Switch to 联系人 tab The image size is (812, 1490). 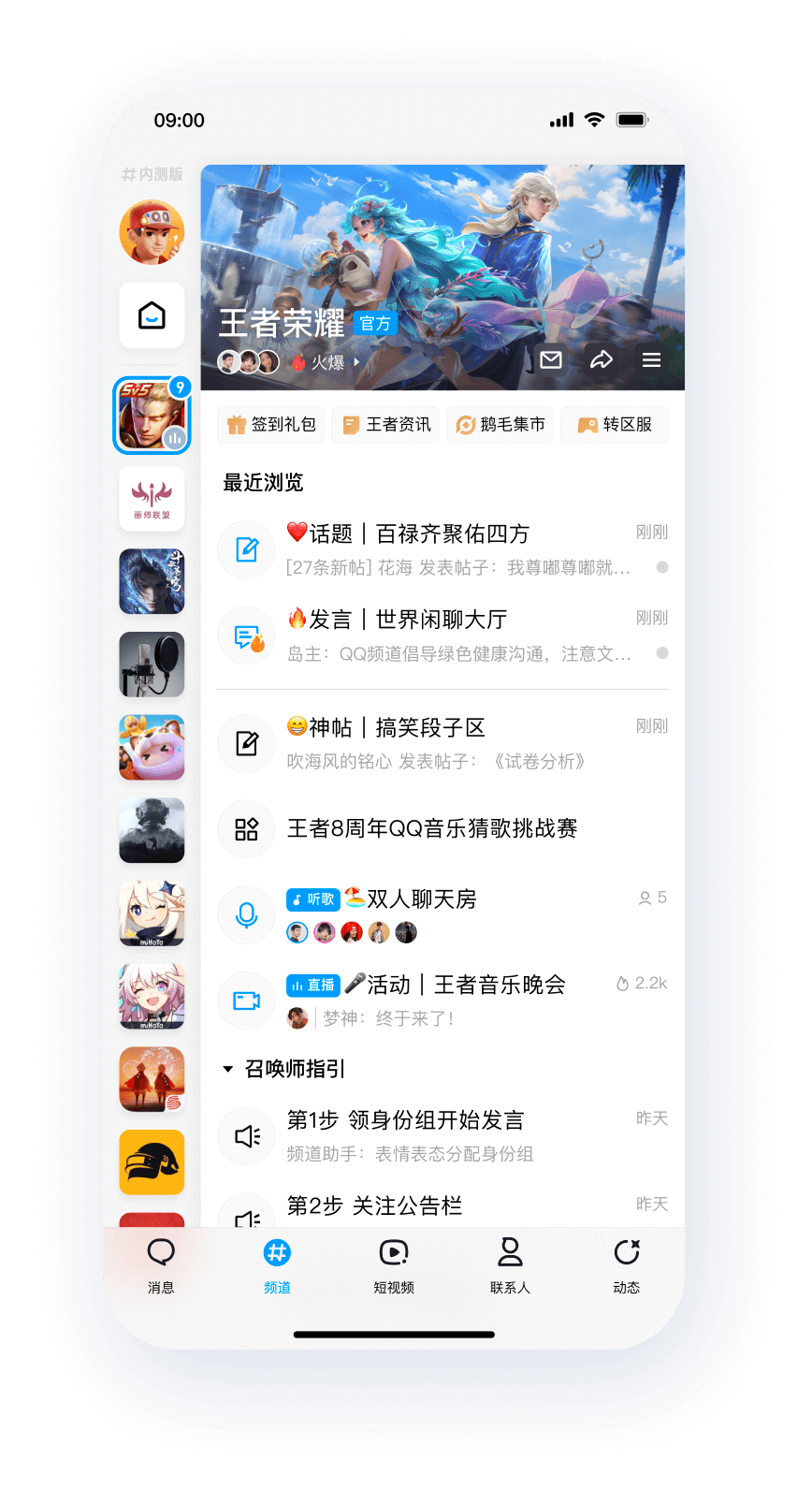point(510,1265)
